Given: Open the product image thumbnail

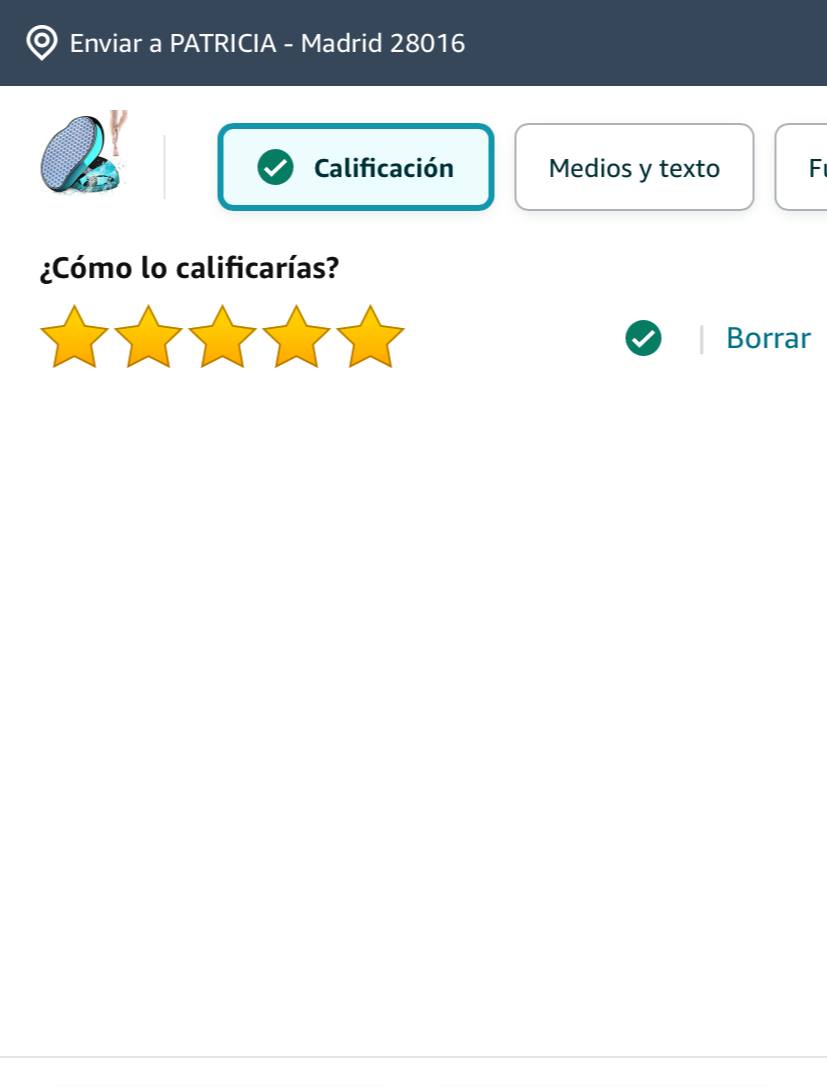Looking at the screenshot, I should 84,153.
